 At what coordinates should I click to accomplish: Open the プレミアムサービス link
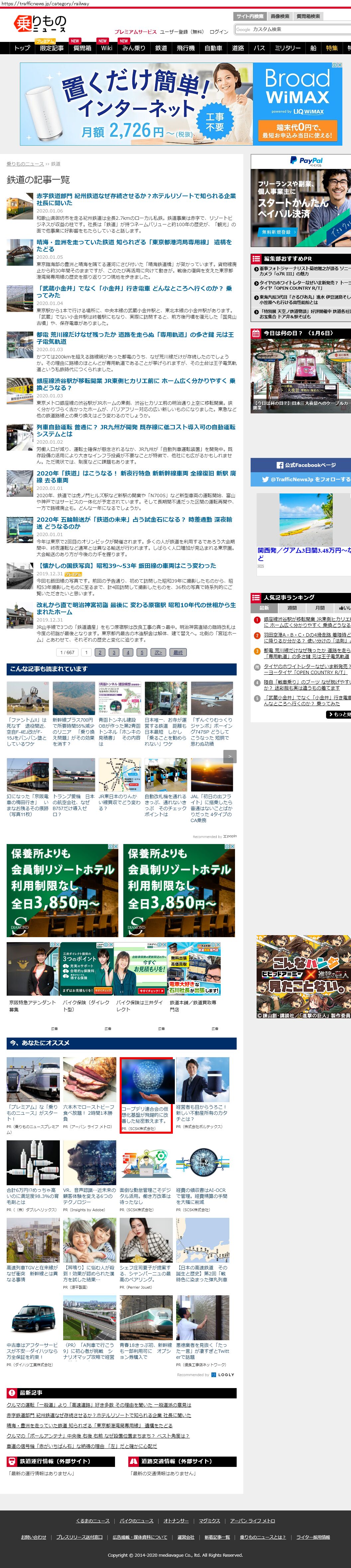point(136,32)
